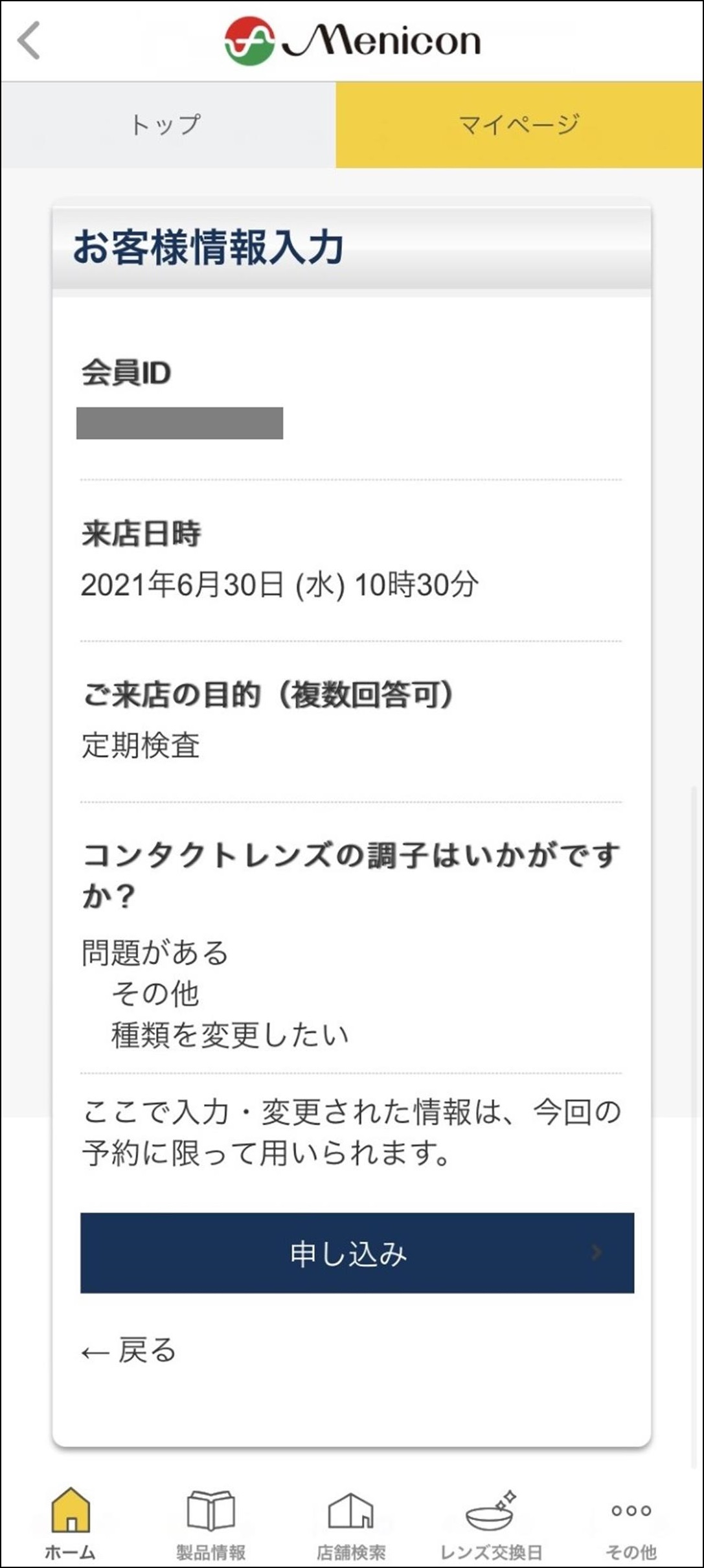Switch to the マイページ tab

pos(519,124)
